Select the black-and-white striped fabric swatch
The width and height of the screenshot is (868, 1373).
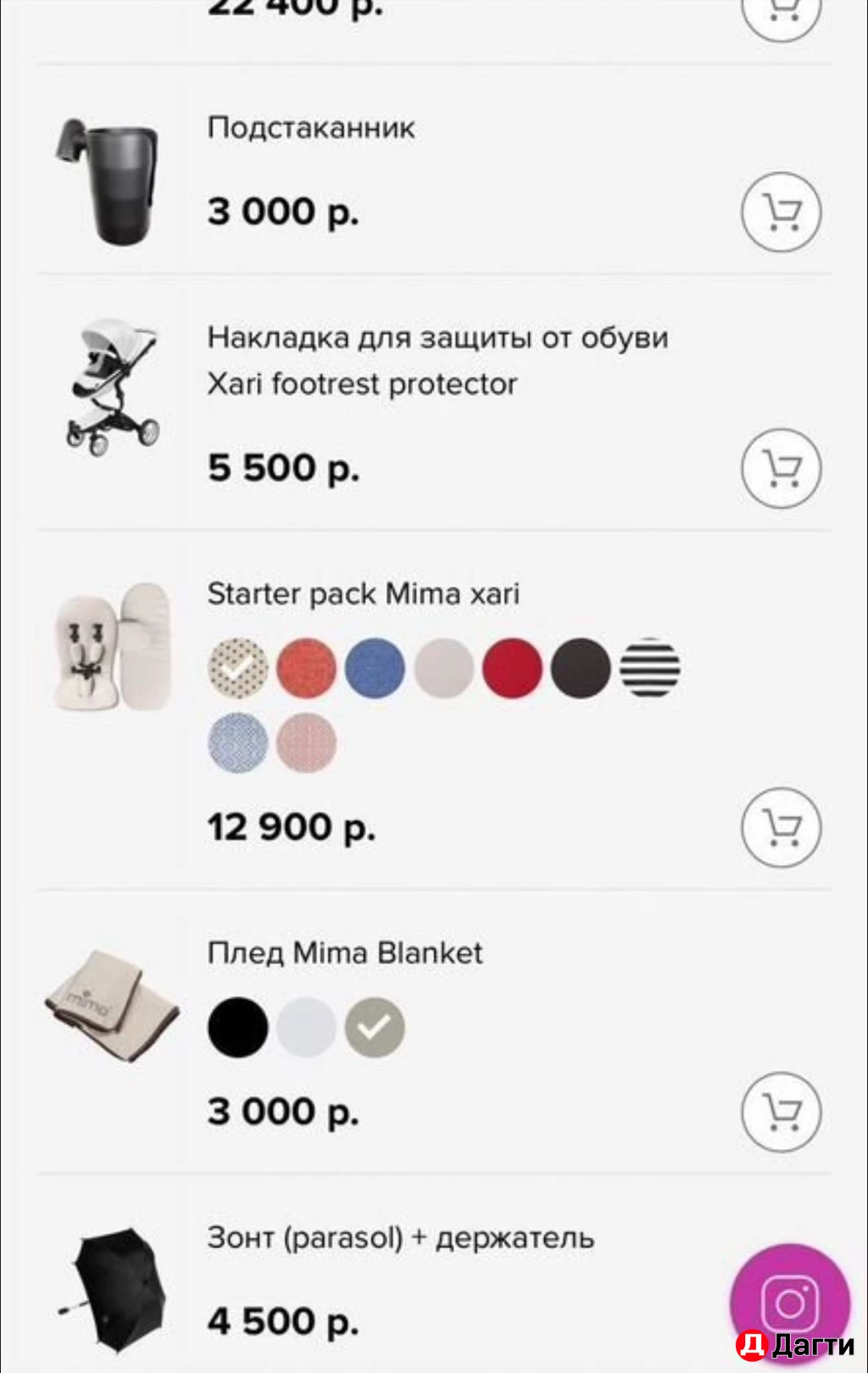(648, 667)
